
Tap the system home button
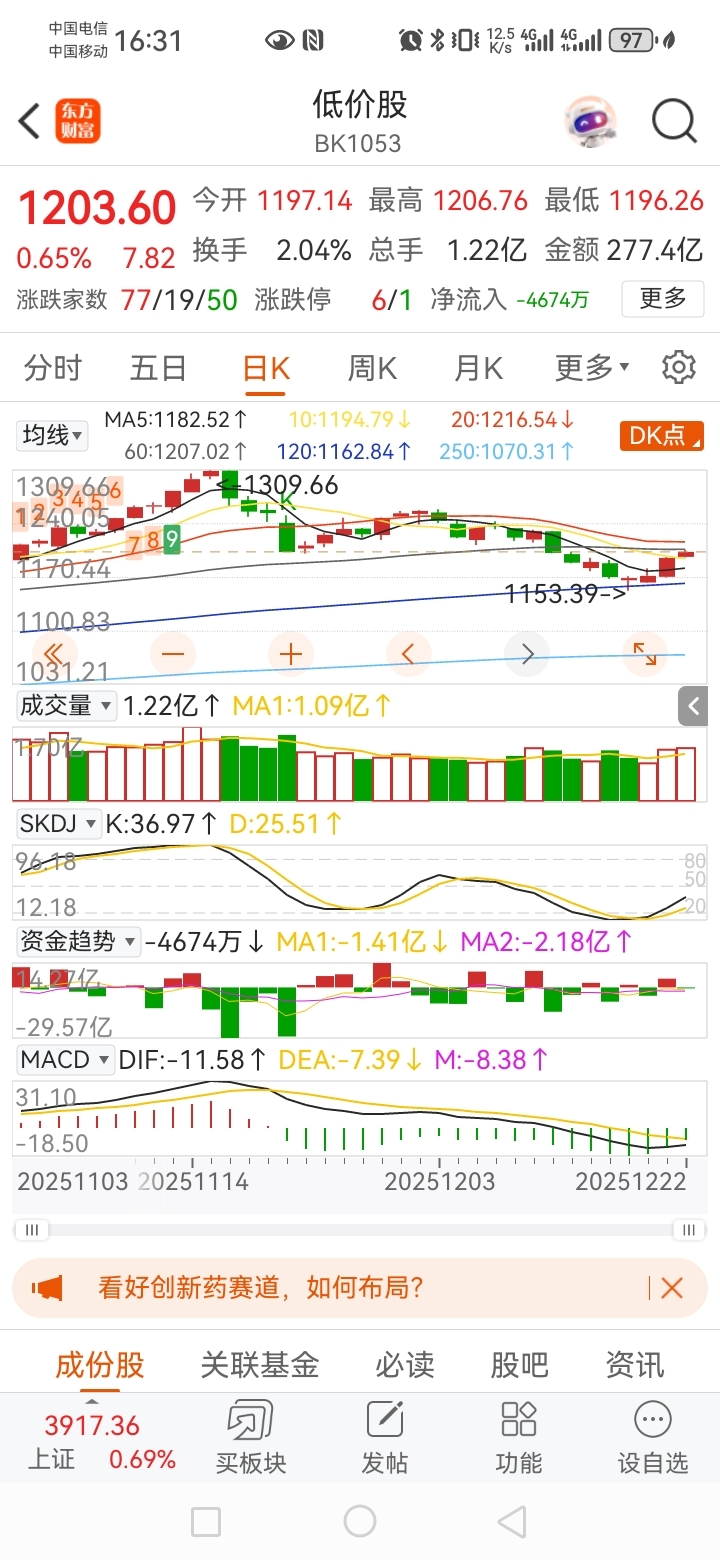point(360,1522)
